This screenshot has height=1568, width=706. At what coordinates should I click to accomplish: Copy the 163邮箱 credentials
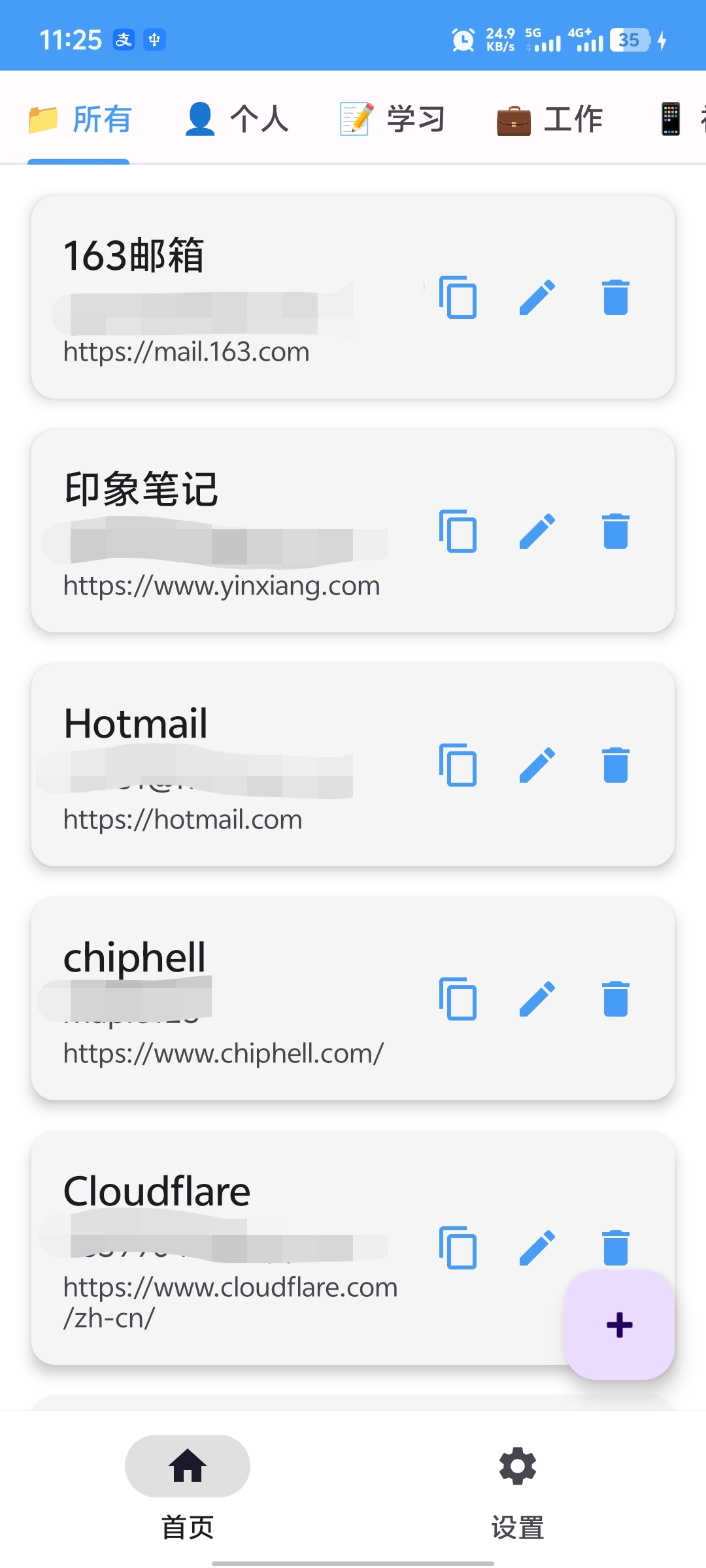tap(458, 297)
